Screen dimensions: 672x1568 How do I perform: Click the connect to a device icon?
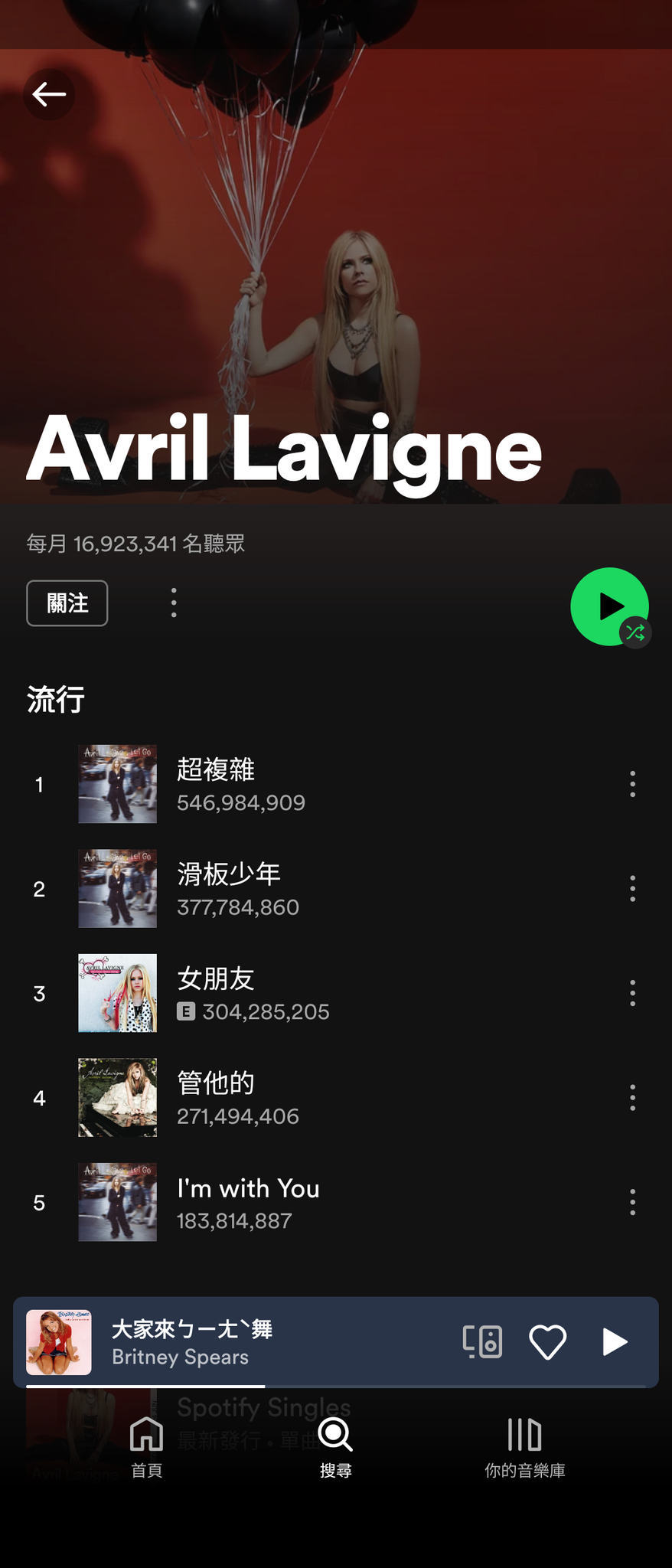tap(482, 1341)
